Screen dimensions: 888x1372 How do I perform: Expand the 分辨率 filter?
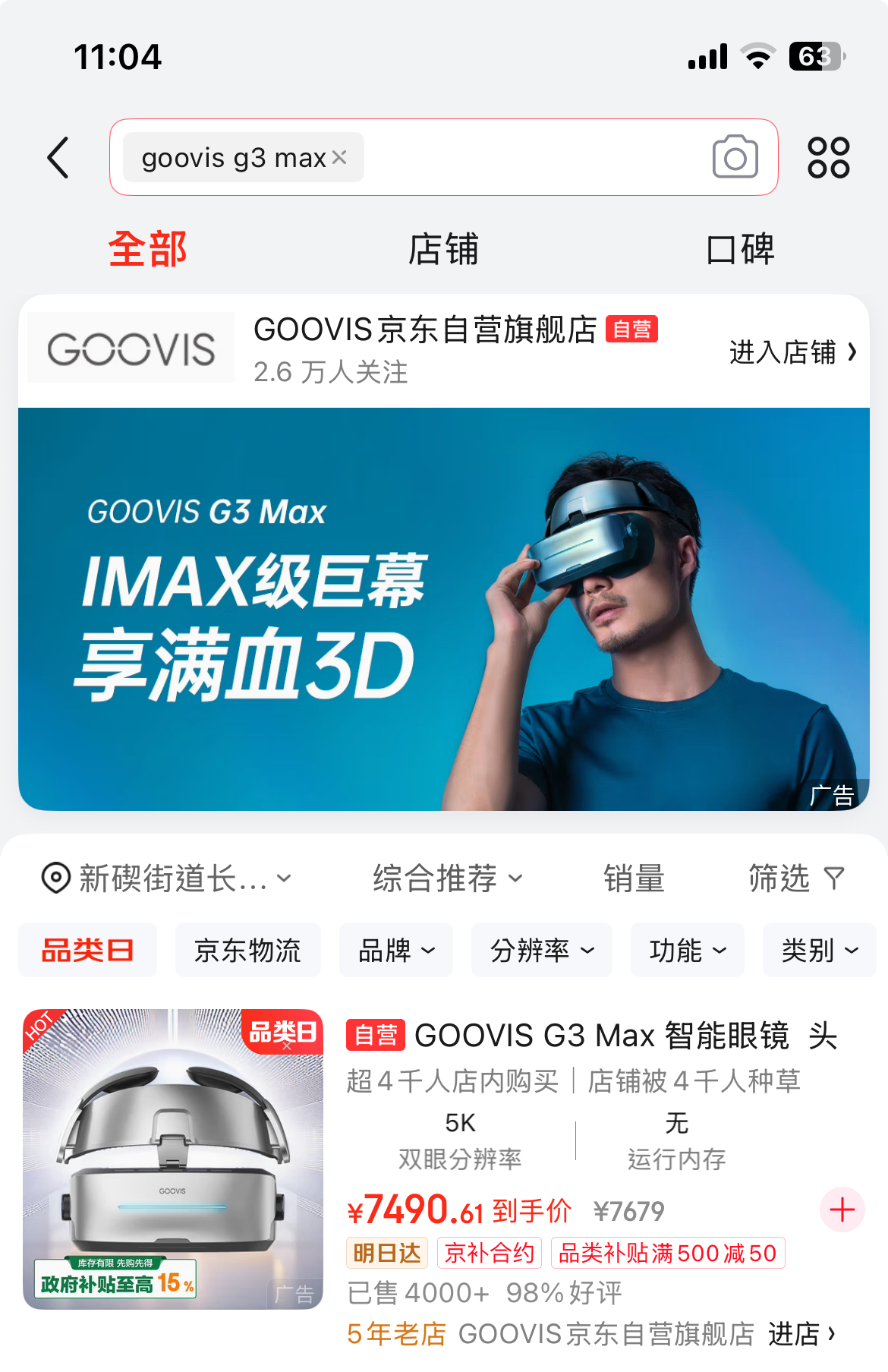coord(541,950)
